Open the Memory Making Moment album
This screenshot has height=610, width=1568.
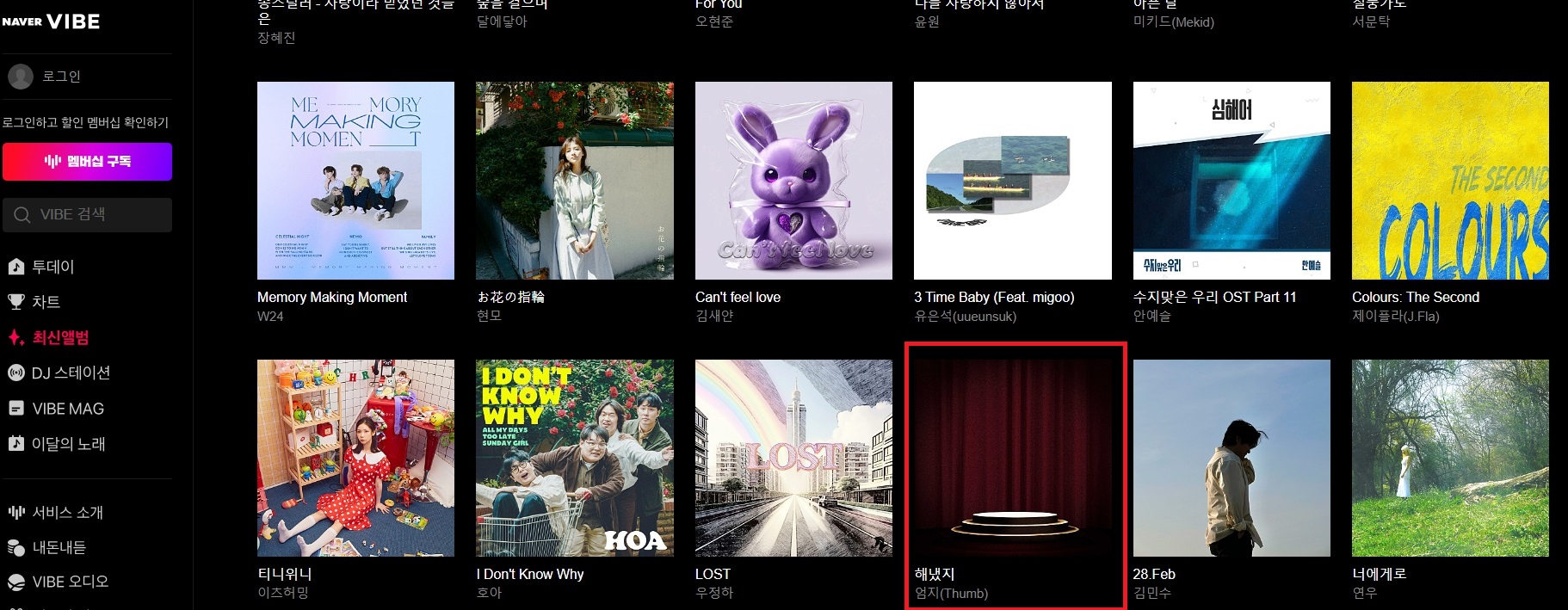pos(355,181)
